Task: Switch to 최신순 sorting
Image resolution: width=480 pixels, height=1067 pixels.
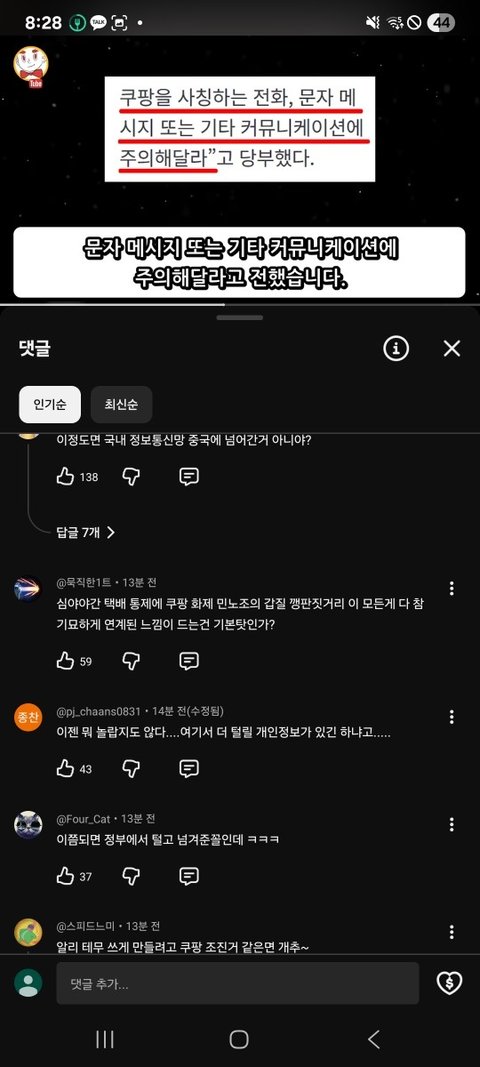Action: click(x=121, y=405)
